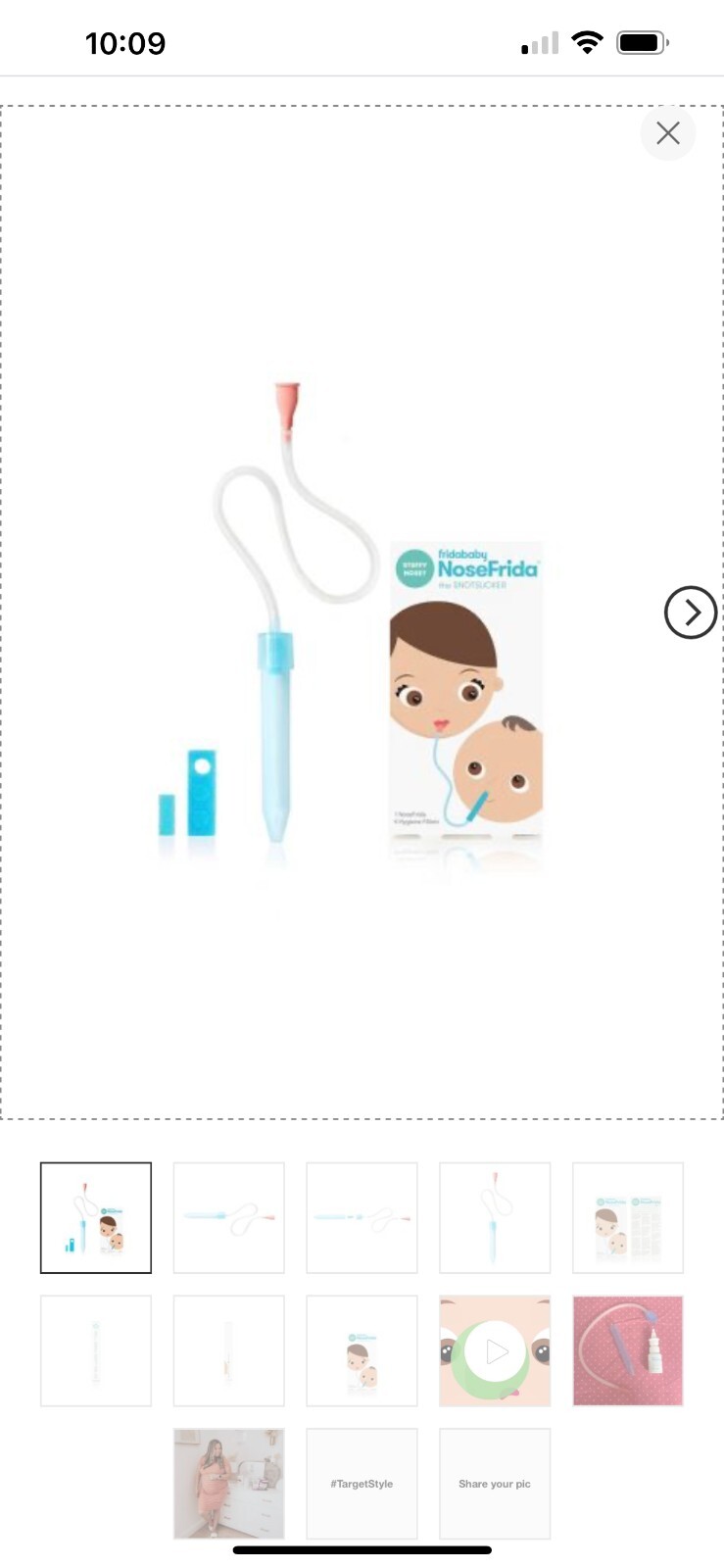The height and width of the screenshot is (1568, 724).
Task: Go to the next product image
Action: click(691, 612)
